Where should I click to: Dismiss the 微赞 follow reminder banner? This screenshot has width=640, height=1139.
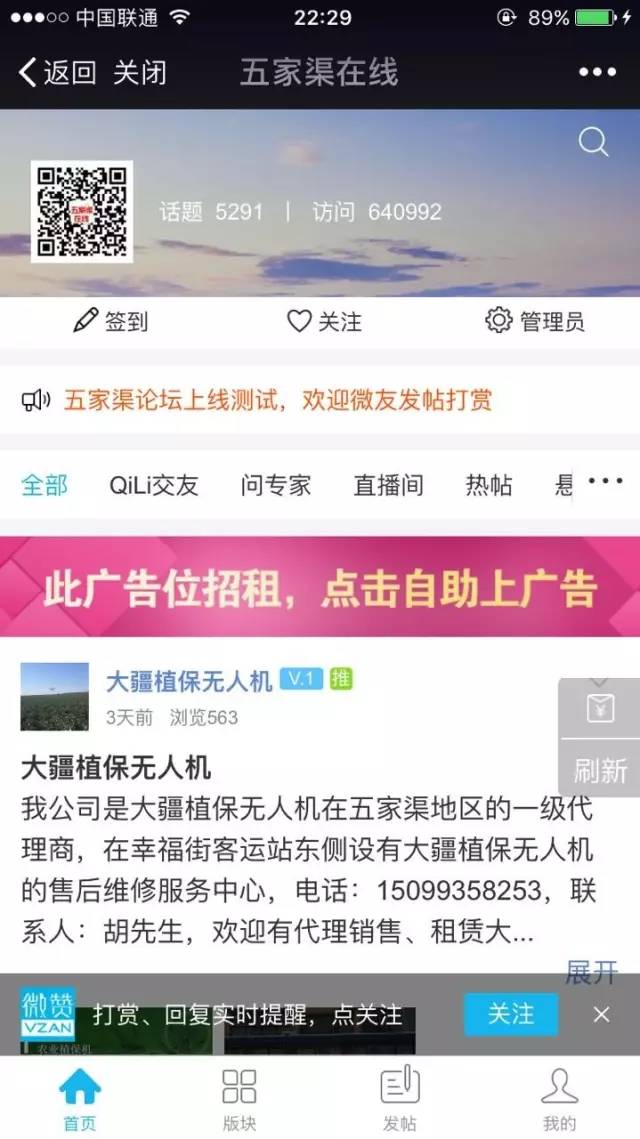(601, 1015)
